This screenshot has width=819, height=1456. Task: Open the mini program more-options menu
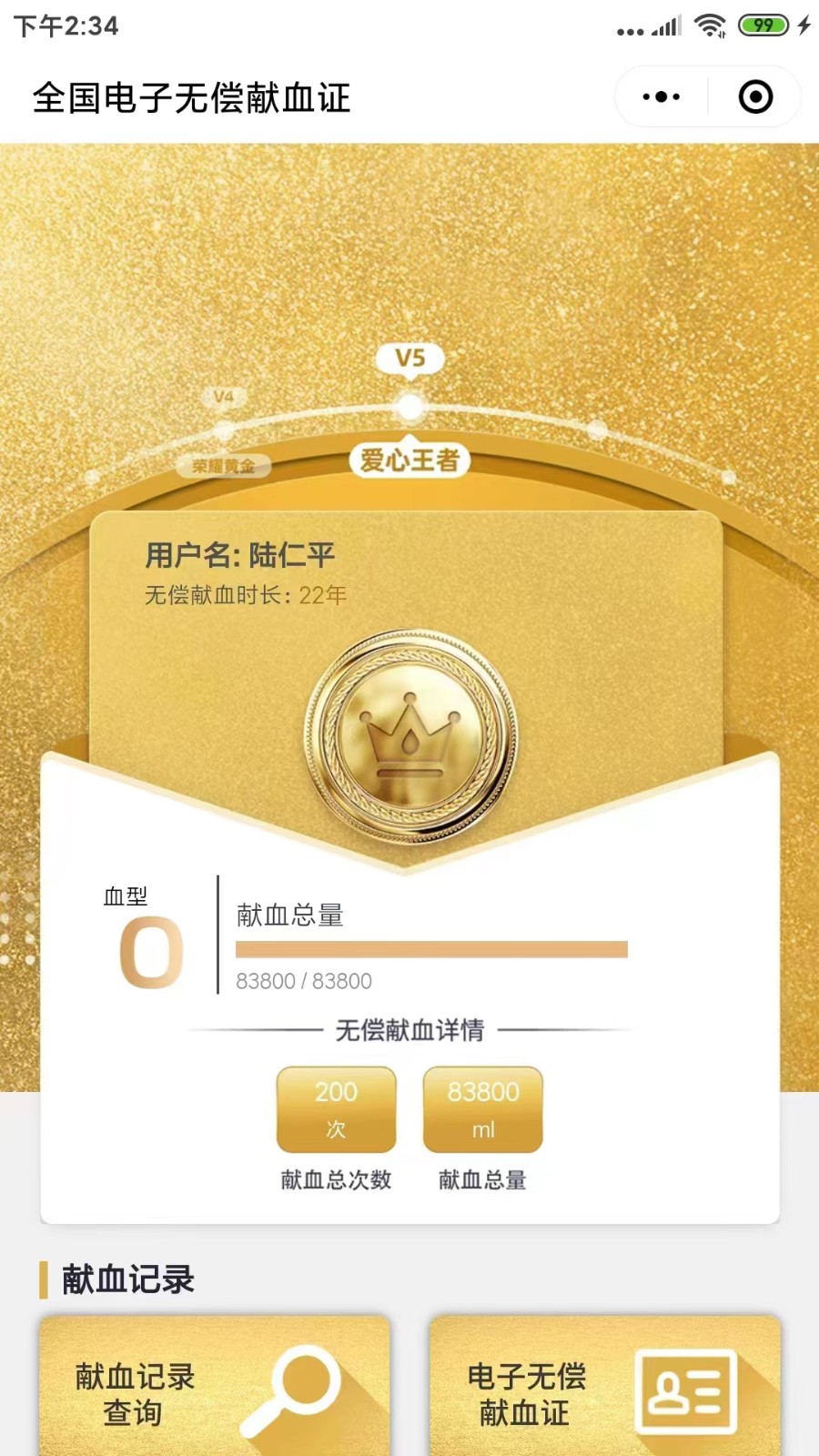pyautogui.click(x=662, y=96)
